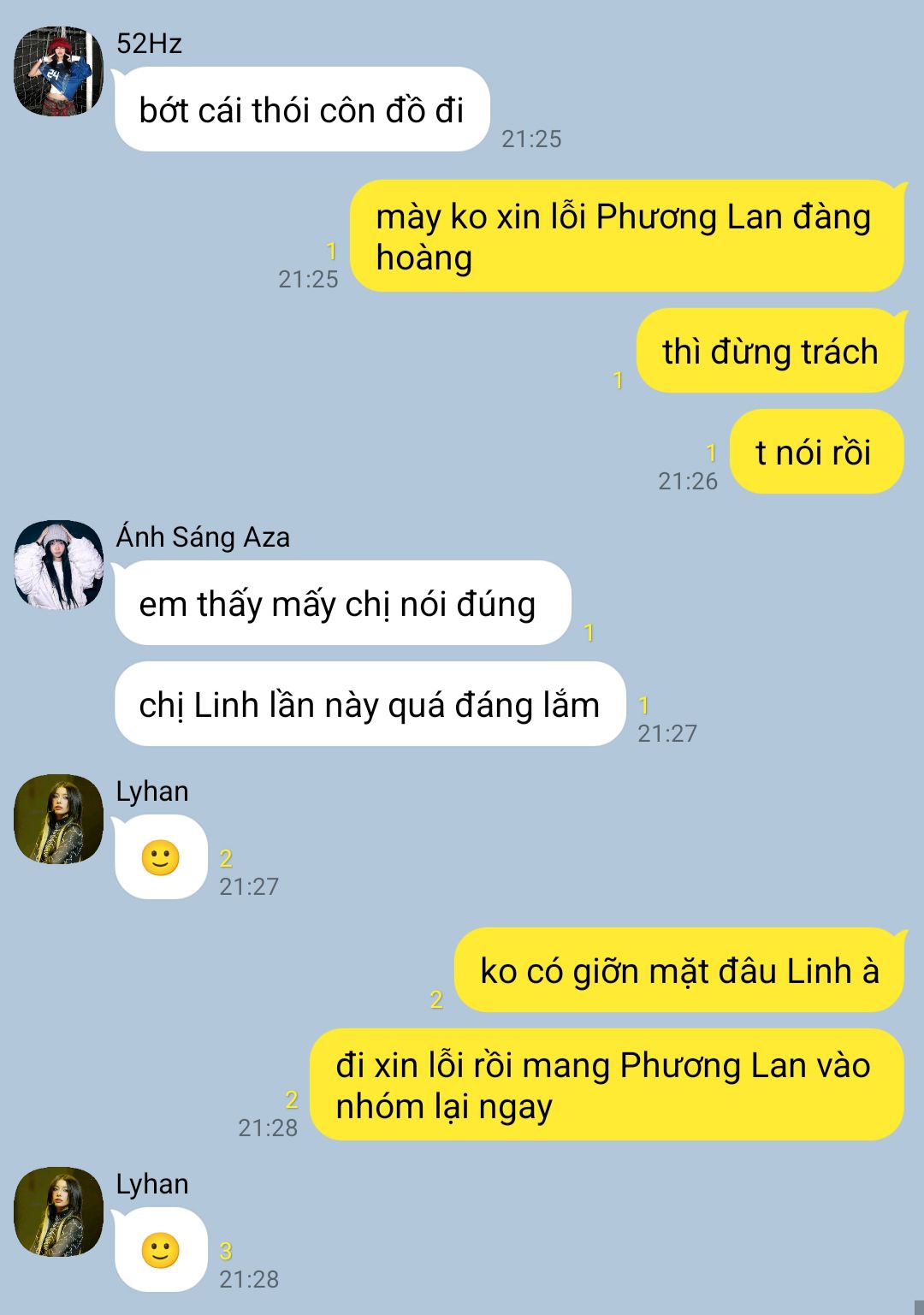Tap Lyhan's avatar beside the 21:27 emoji
The width and height of the screenshot is (924, 1315).
(x=58, y=820)
